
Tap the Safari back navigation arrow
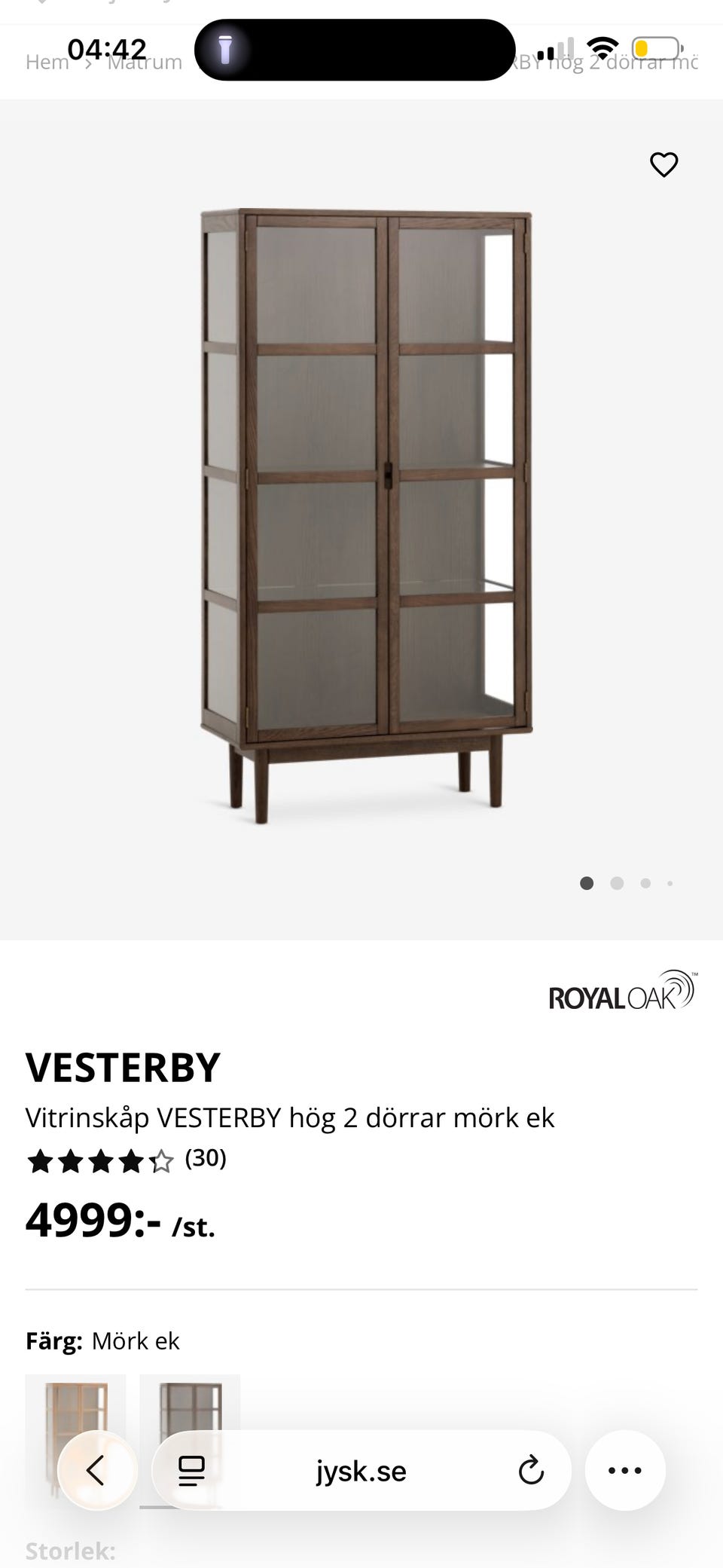click(93, 1470)
